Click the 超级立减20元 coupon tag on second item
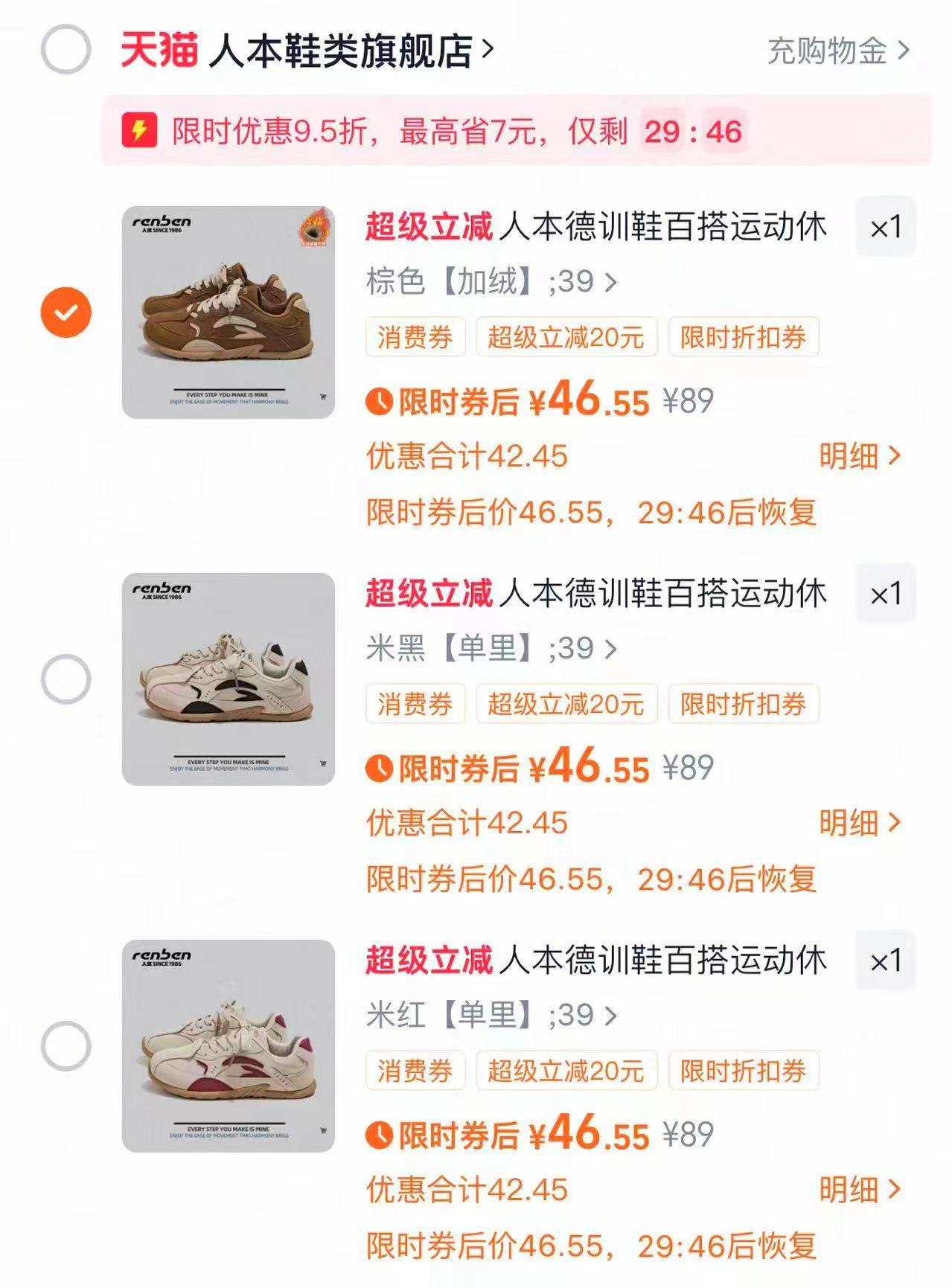The image size is (952, 1288). (567, 702)
